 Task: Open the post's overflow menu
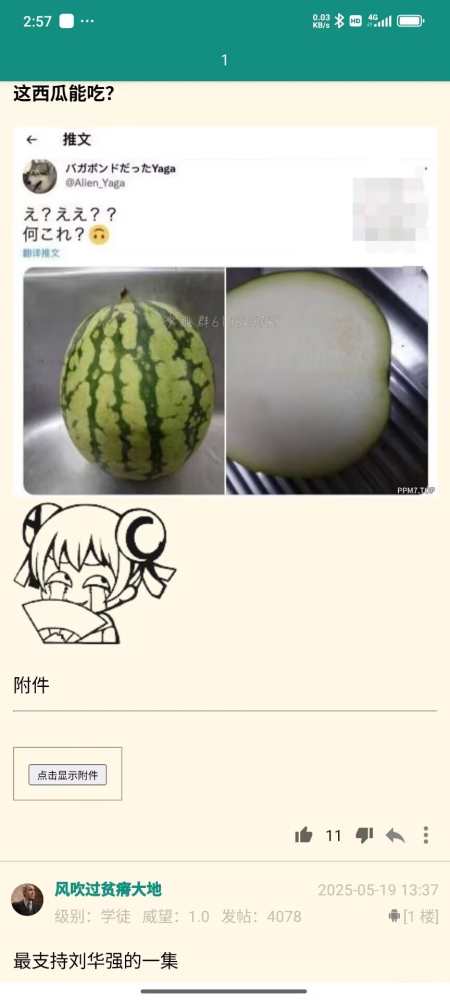tap(426, 835)
